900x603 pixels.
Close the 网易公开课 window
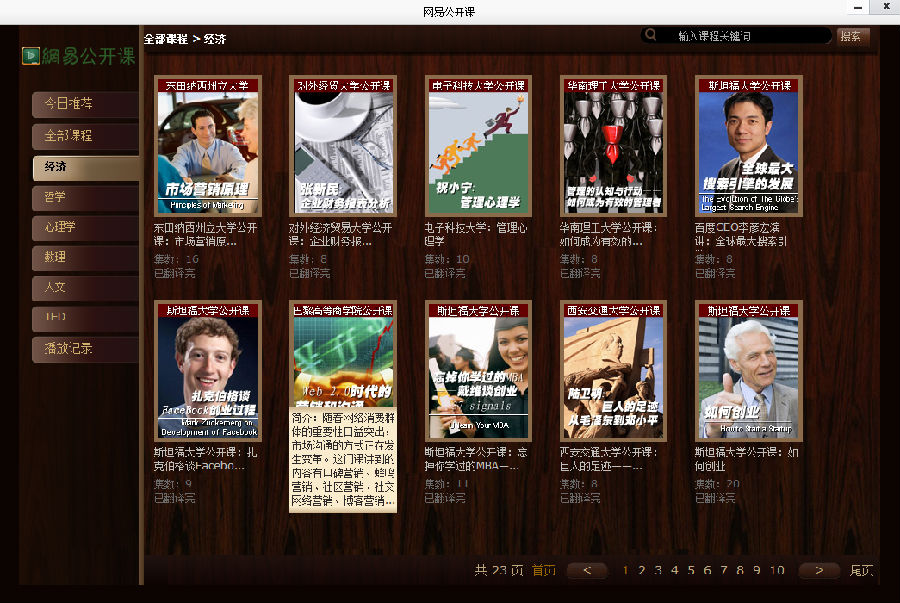pyautogui.click(x=885, y=8)
